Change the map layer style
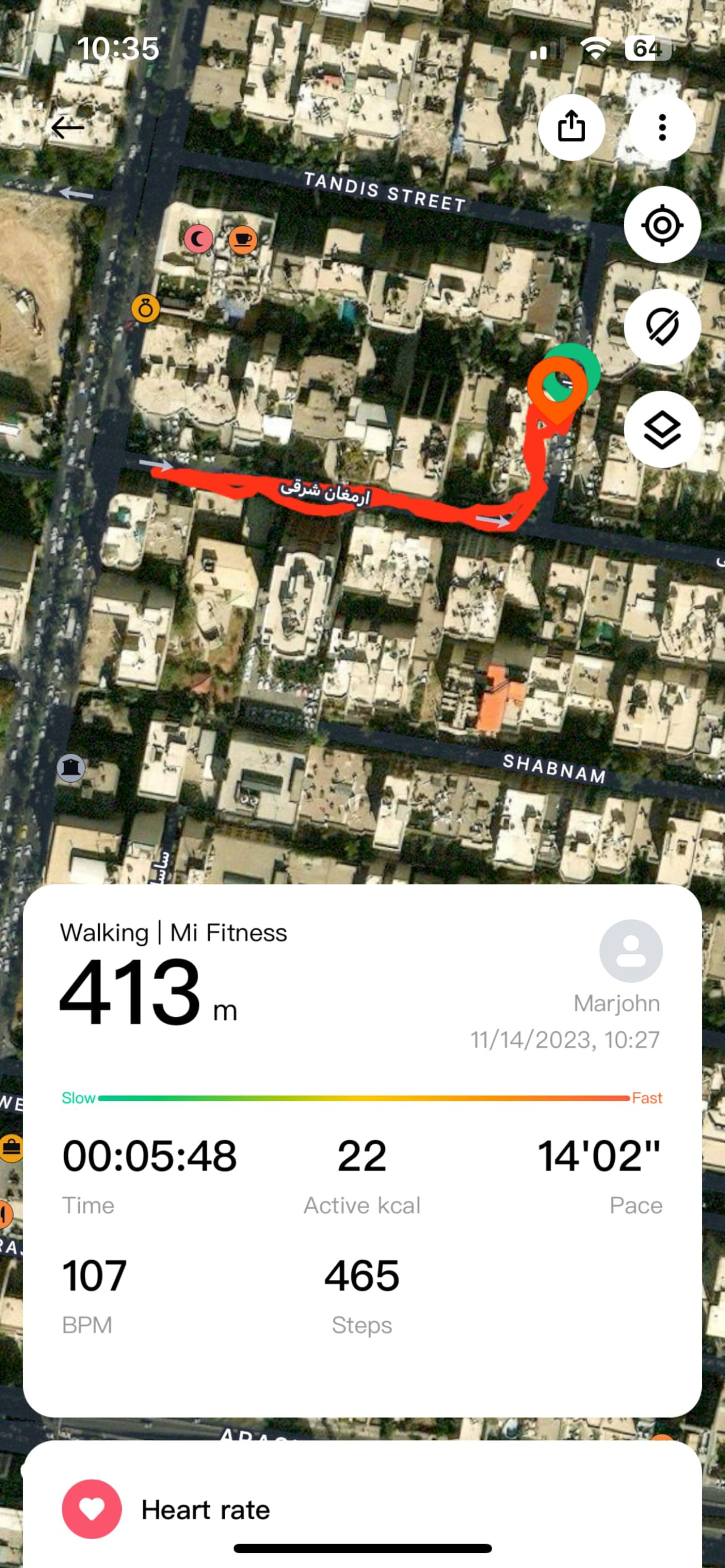725x1568 pixels. tap(662, 430)
